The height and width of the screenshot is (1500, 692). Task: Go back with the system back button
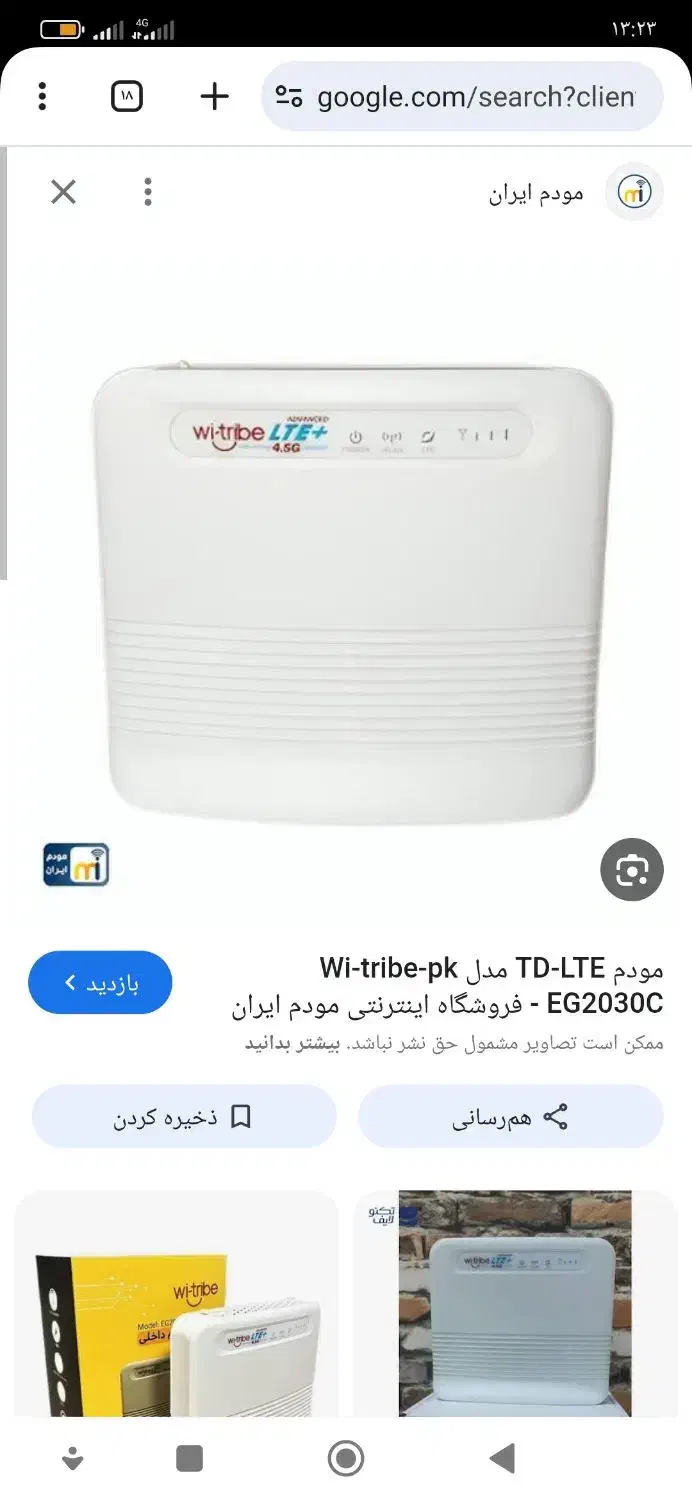[503, 1458]
